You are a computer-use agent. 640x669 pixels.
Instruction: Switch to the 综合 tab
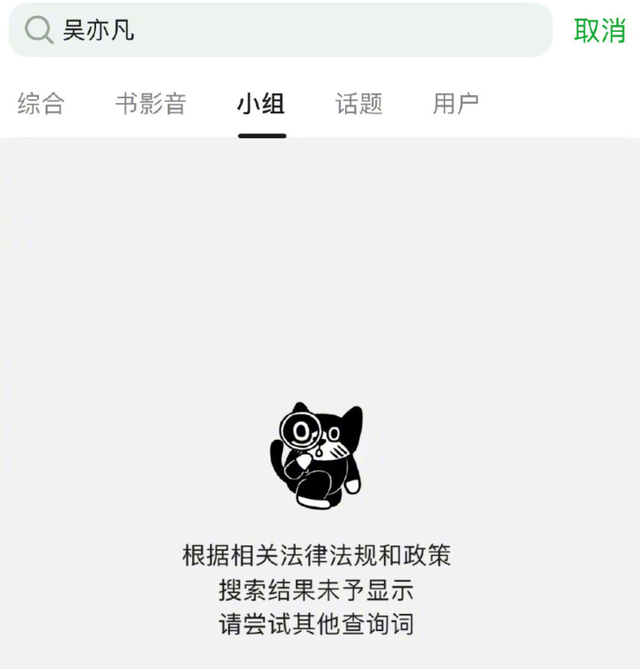click(x=41, y=104)
